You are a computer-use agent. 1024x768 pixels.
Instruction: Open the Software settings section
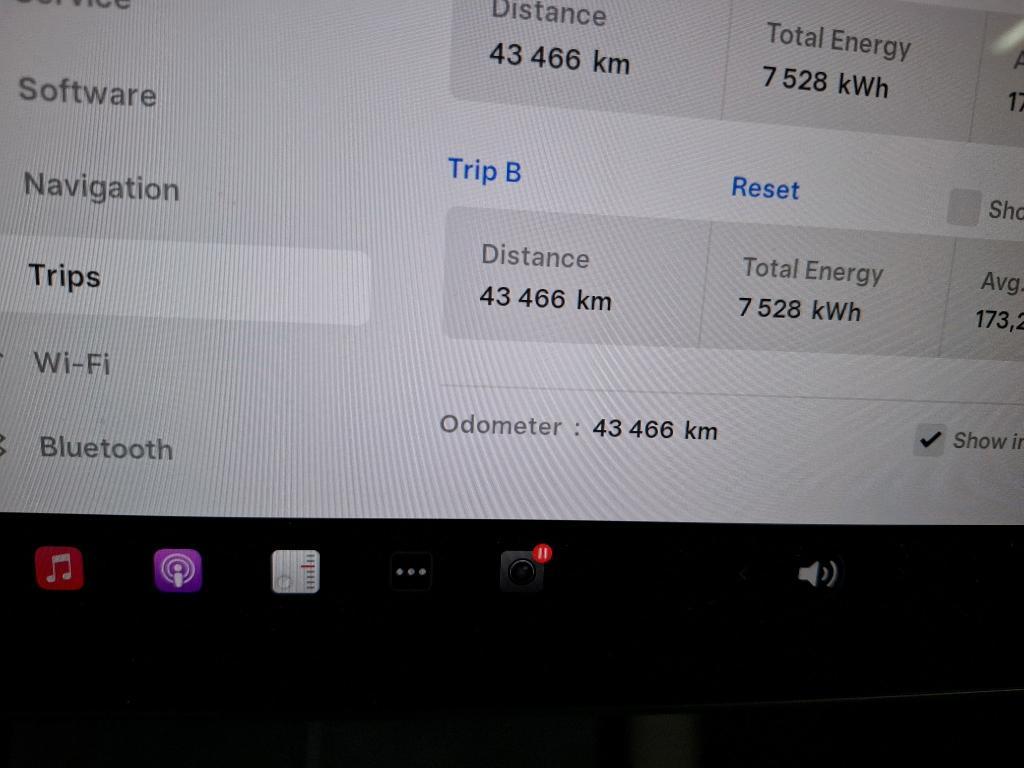[88, 93]
